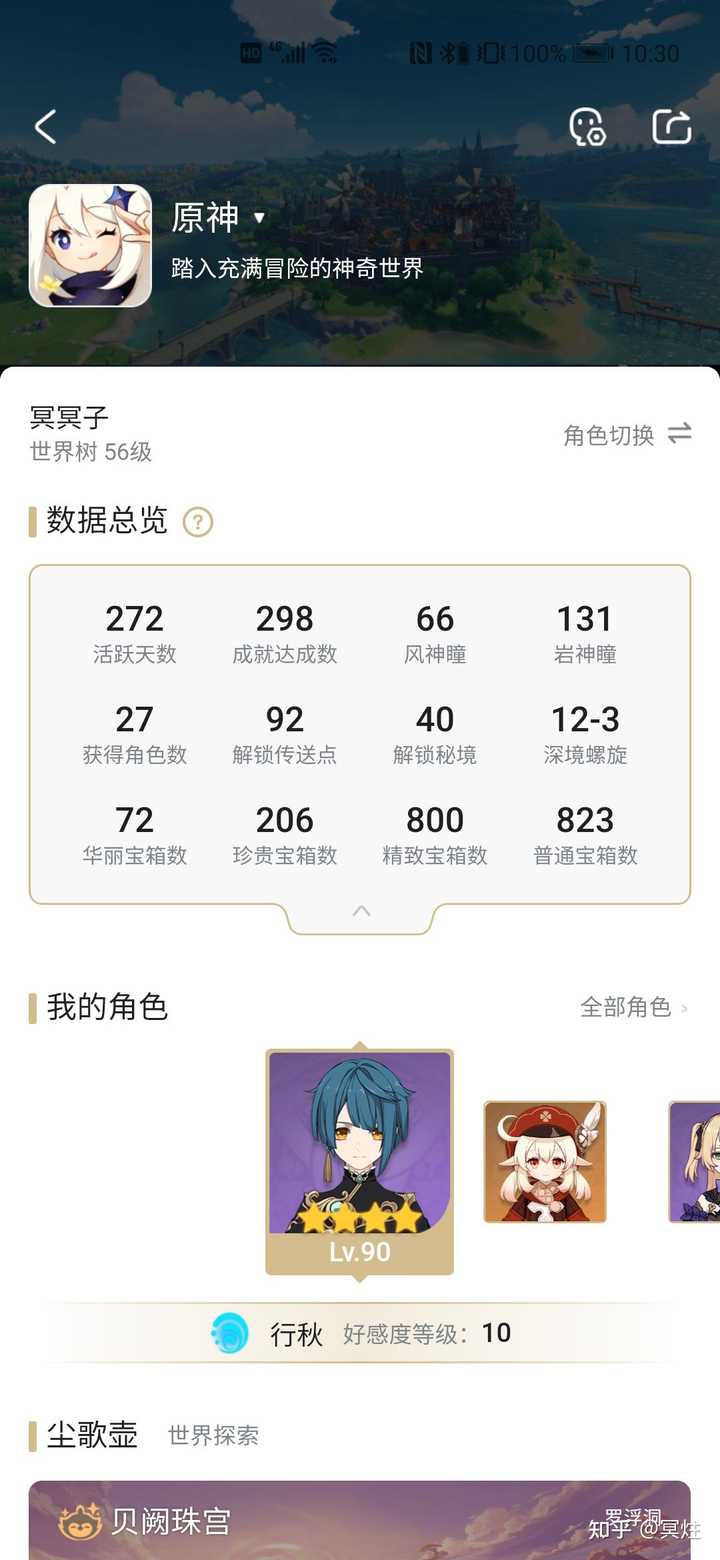Tap the share icon top right
The image size is (720, 1560).
670,127
